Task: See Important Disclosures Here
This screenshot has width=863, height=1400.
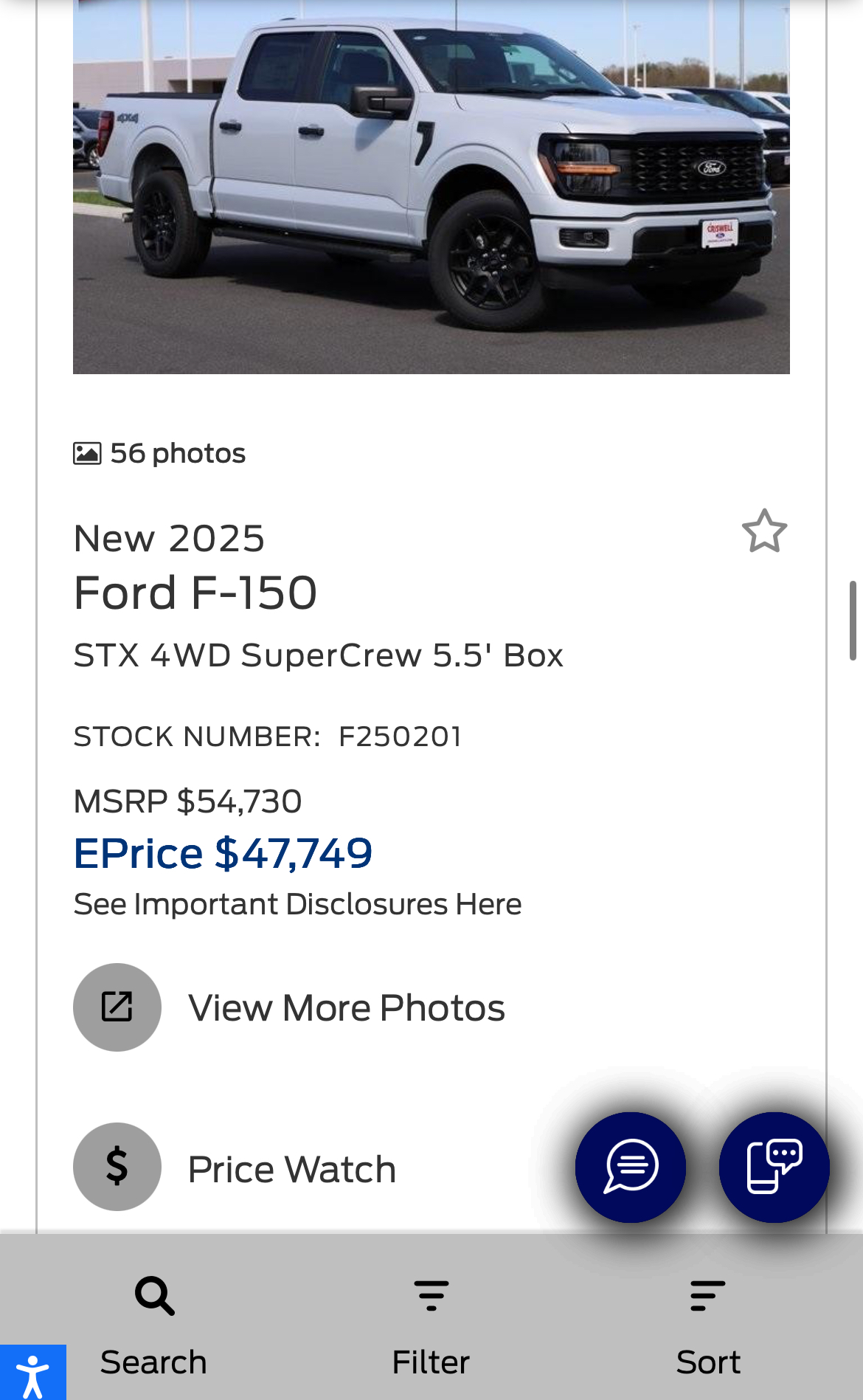Action: point(297,904)
